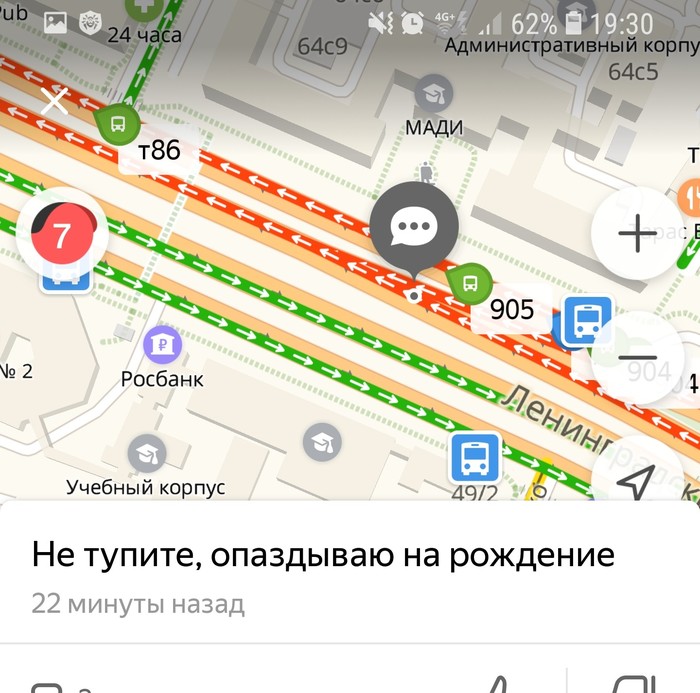Zoom in on the map
The image size is (700, 693).
[x=636, y=235]
